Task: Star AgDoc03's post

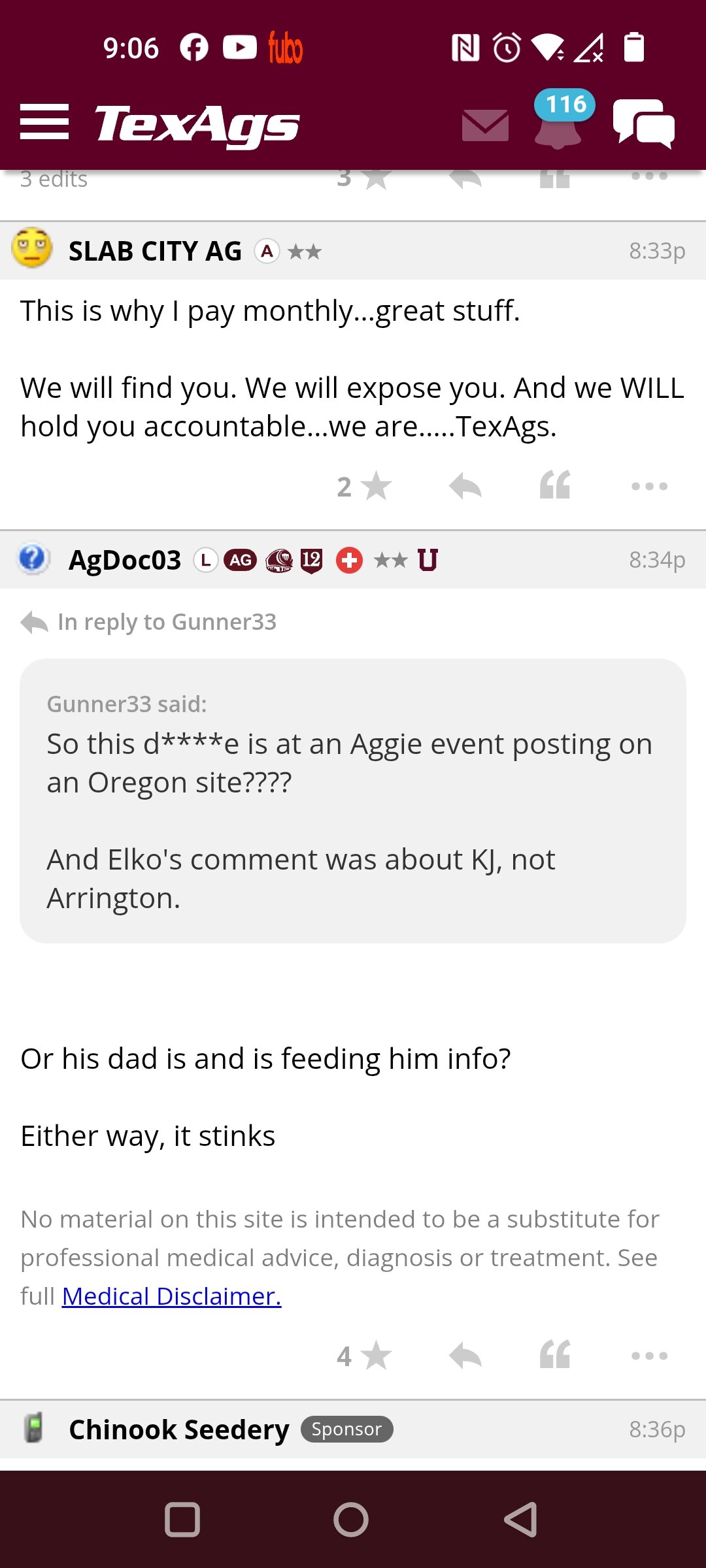Action: 365,1356
